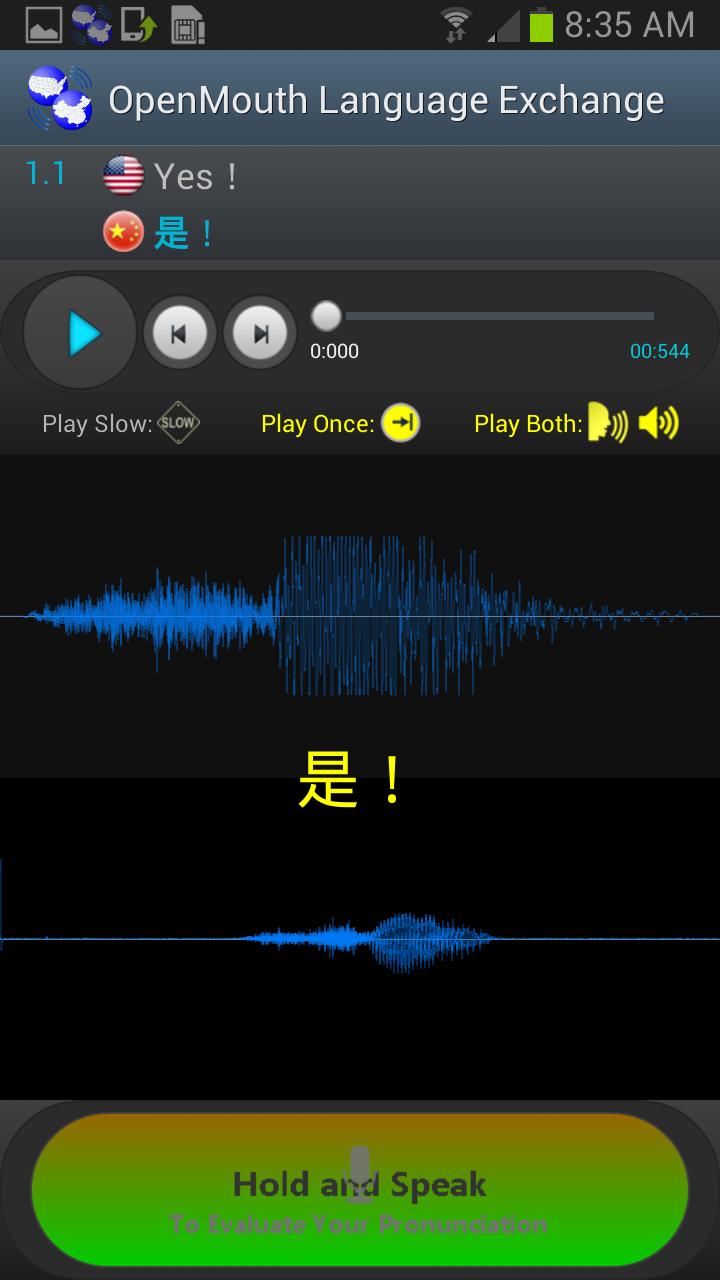Tap the next phrase skip button
The height and width of the screenshot is (1280, 720).
pos(259,332)
